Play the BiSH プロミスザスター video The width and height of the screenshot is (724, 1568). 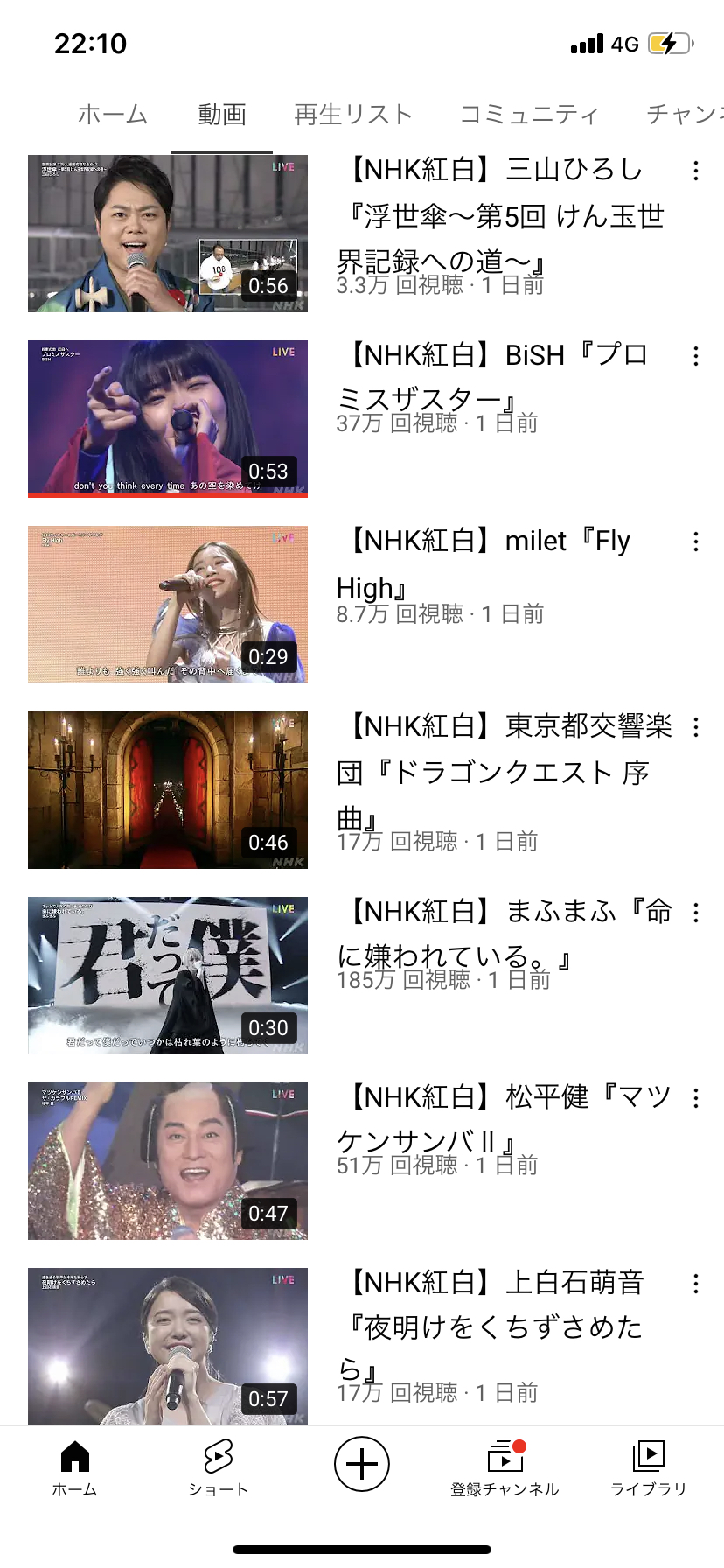[168, 418]
